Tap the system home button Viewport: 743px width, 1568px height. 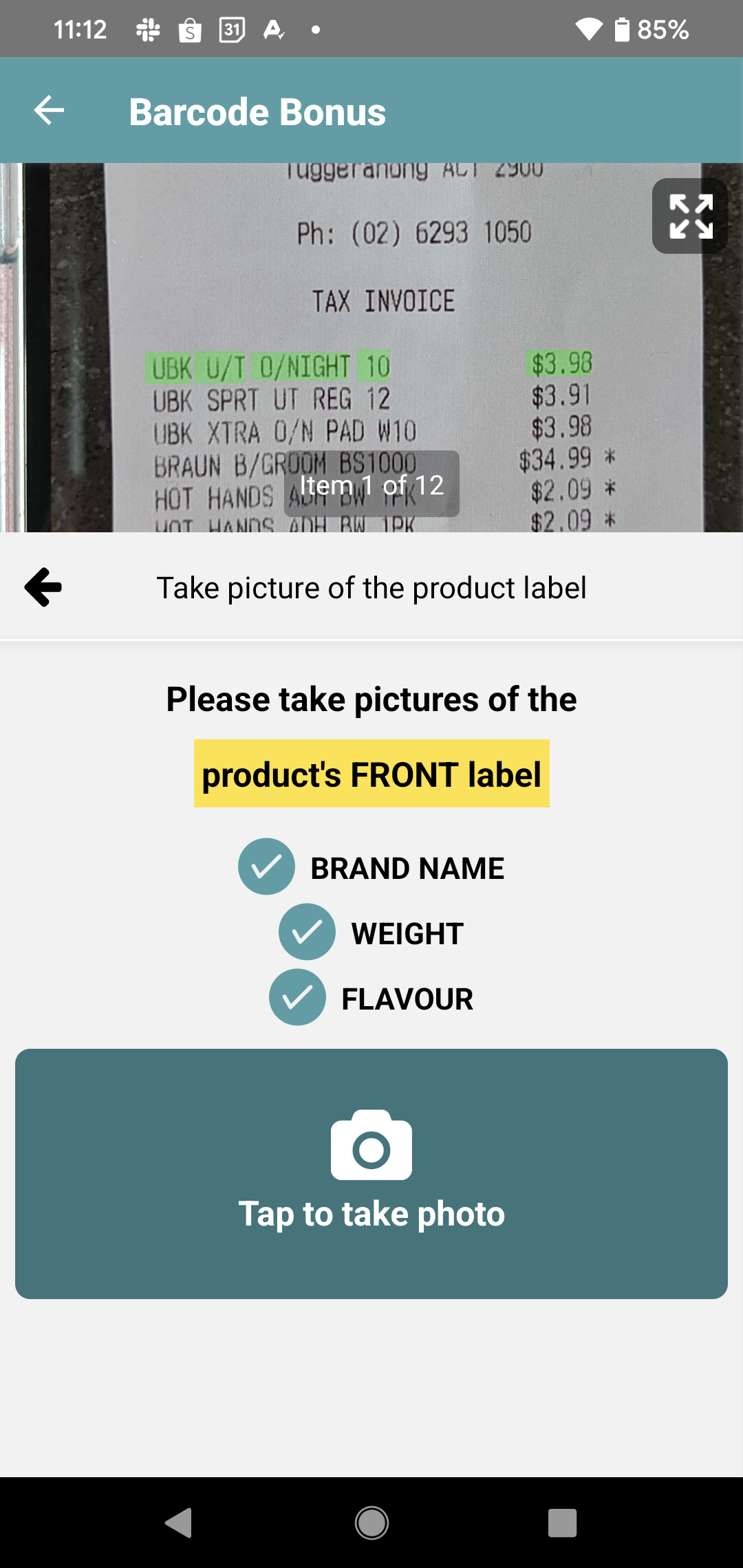tap(371, 1523)
